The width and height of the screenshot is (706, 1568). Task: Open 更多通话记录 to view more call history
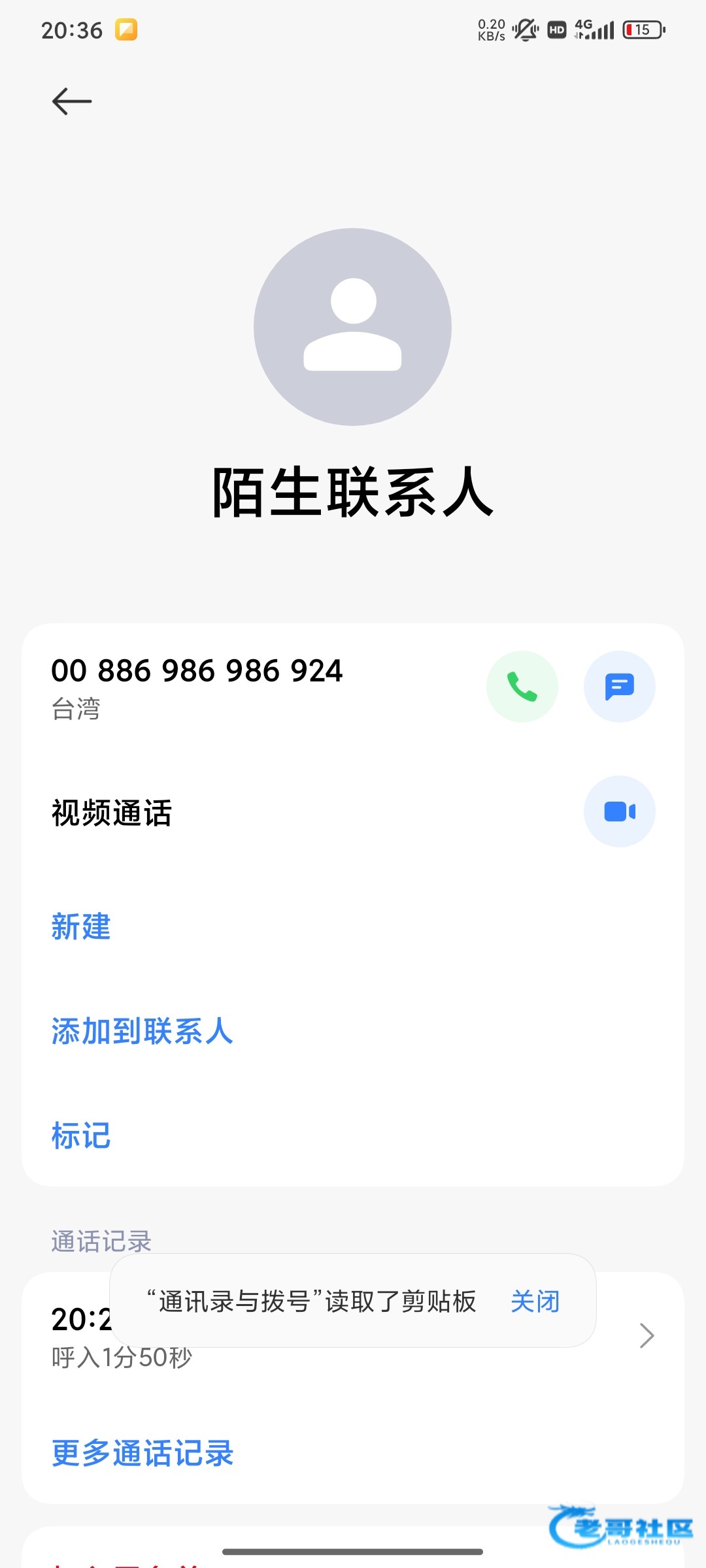pyautogui.click(x=143, y=1453)
